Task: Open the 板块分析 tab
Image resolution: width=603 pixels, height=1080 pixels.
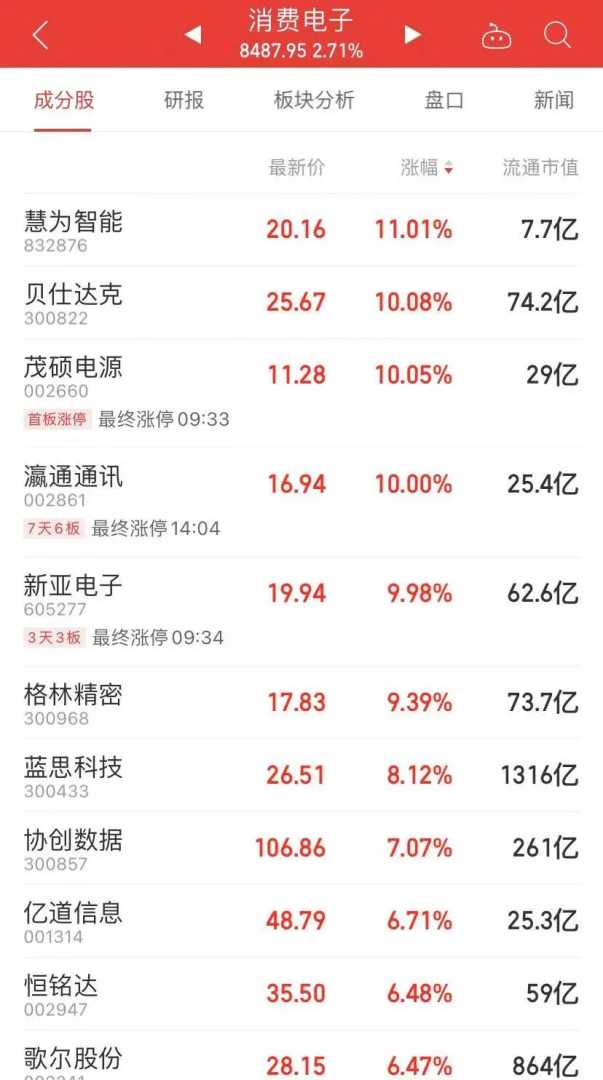Action: 314,100
